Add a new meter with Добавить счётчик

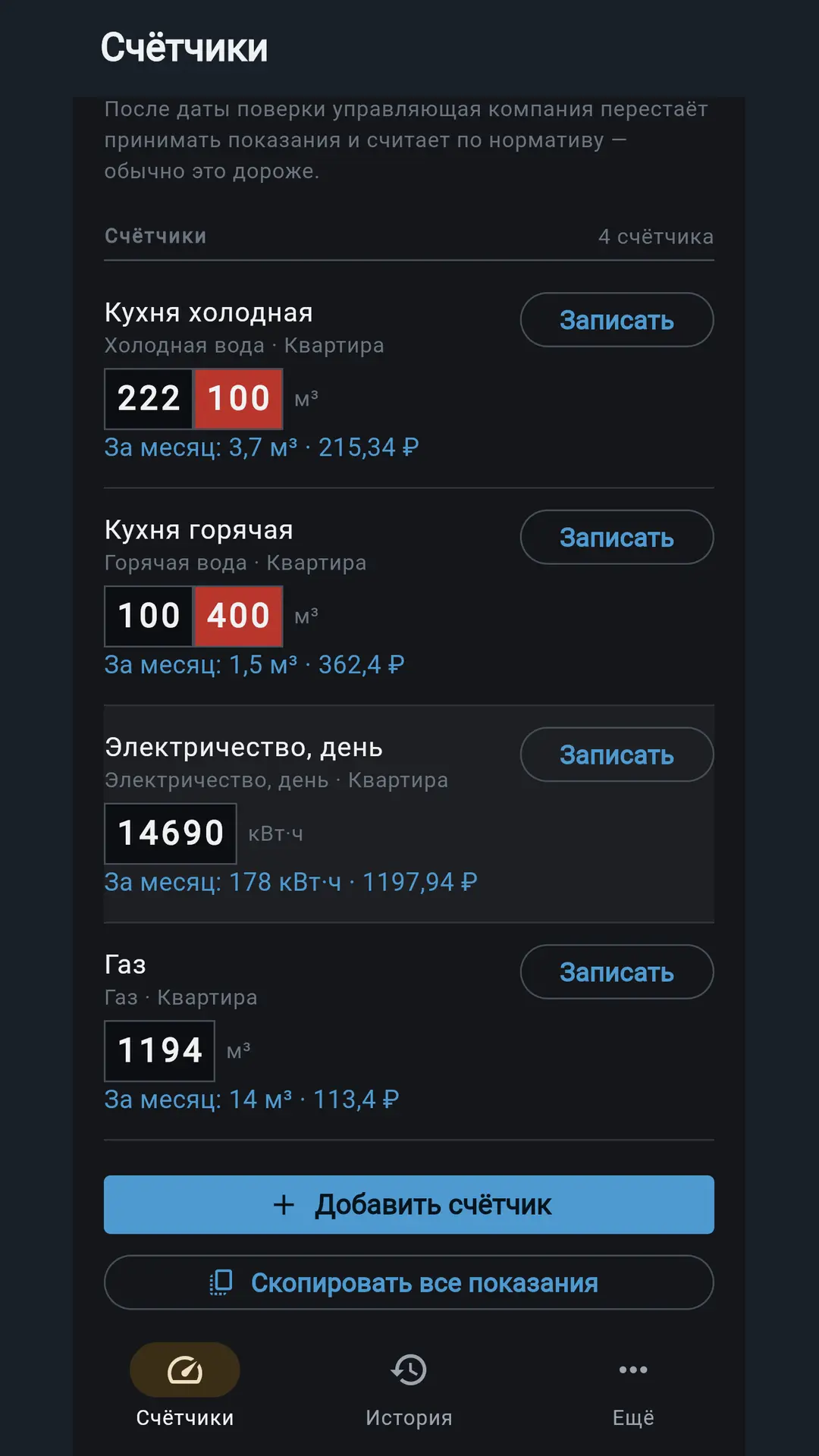tap(409, 1204)
